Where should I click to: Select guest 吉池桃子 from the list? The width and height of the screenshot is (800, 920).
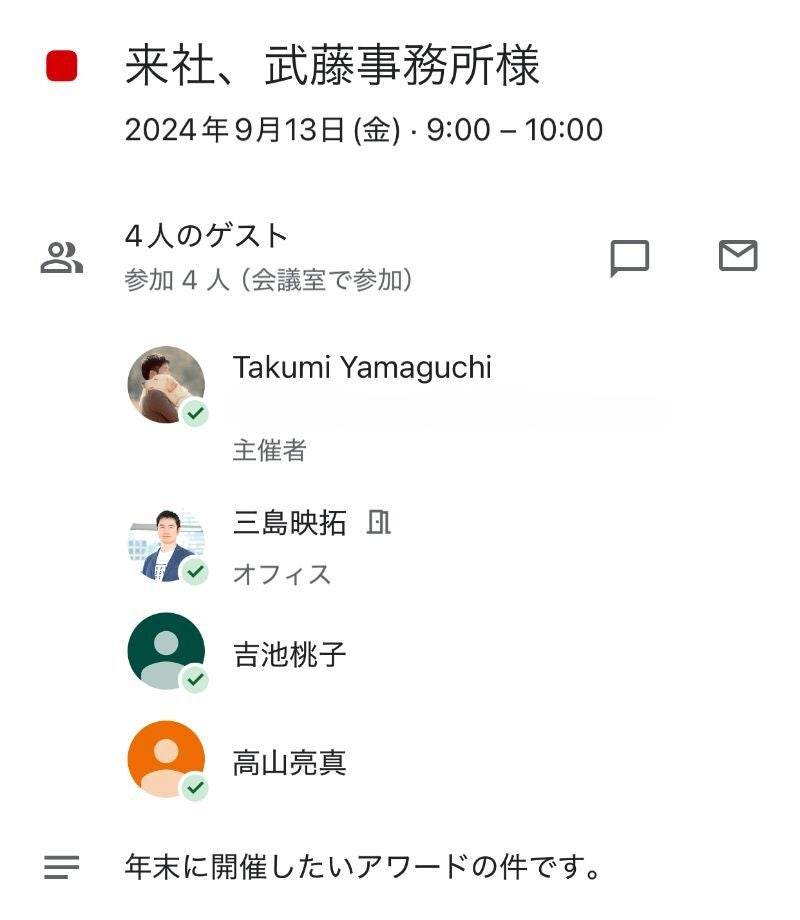click(290, 655)
